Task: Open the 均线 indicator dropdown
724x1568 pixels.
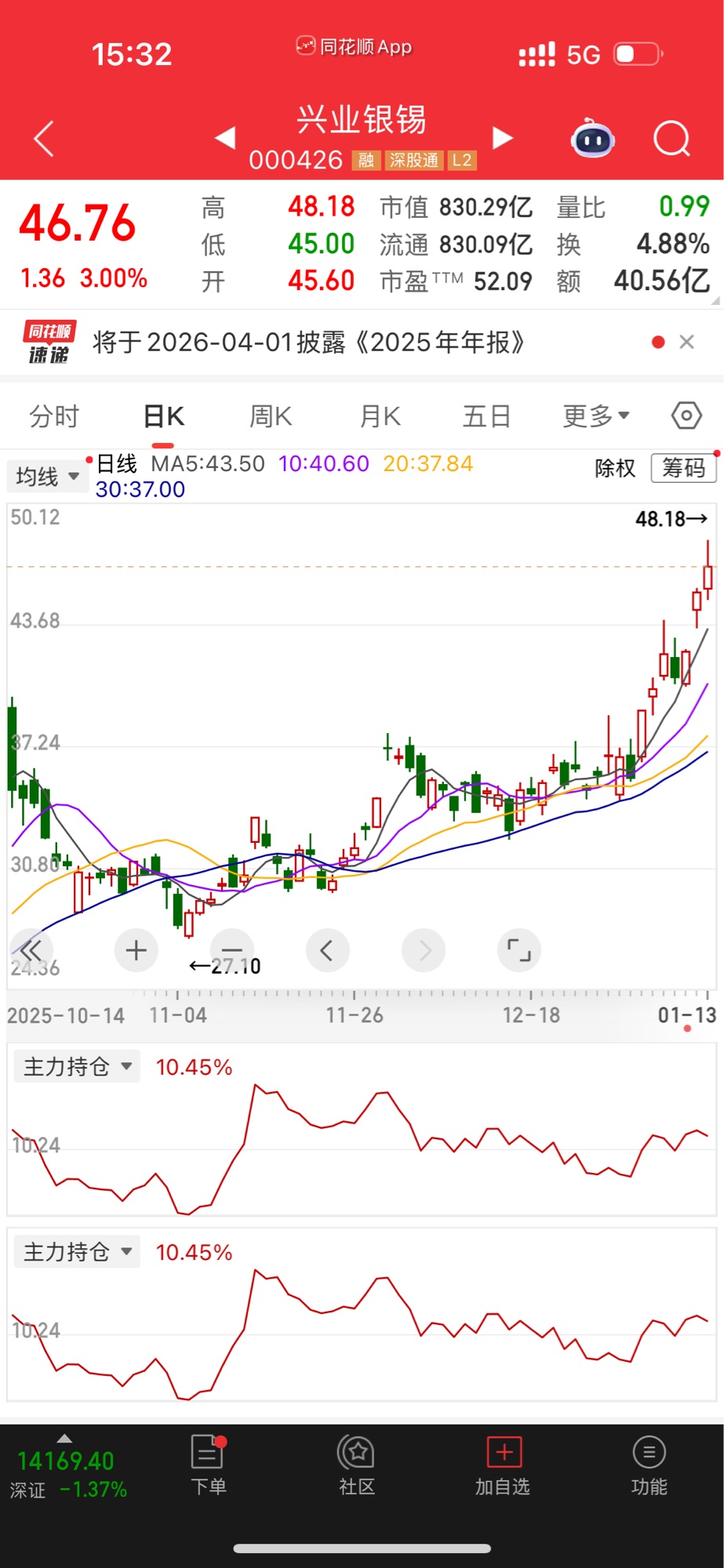Action: (x=47, y=476)
